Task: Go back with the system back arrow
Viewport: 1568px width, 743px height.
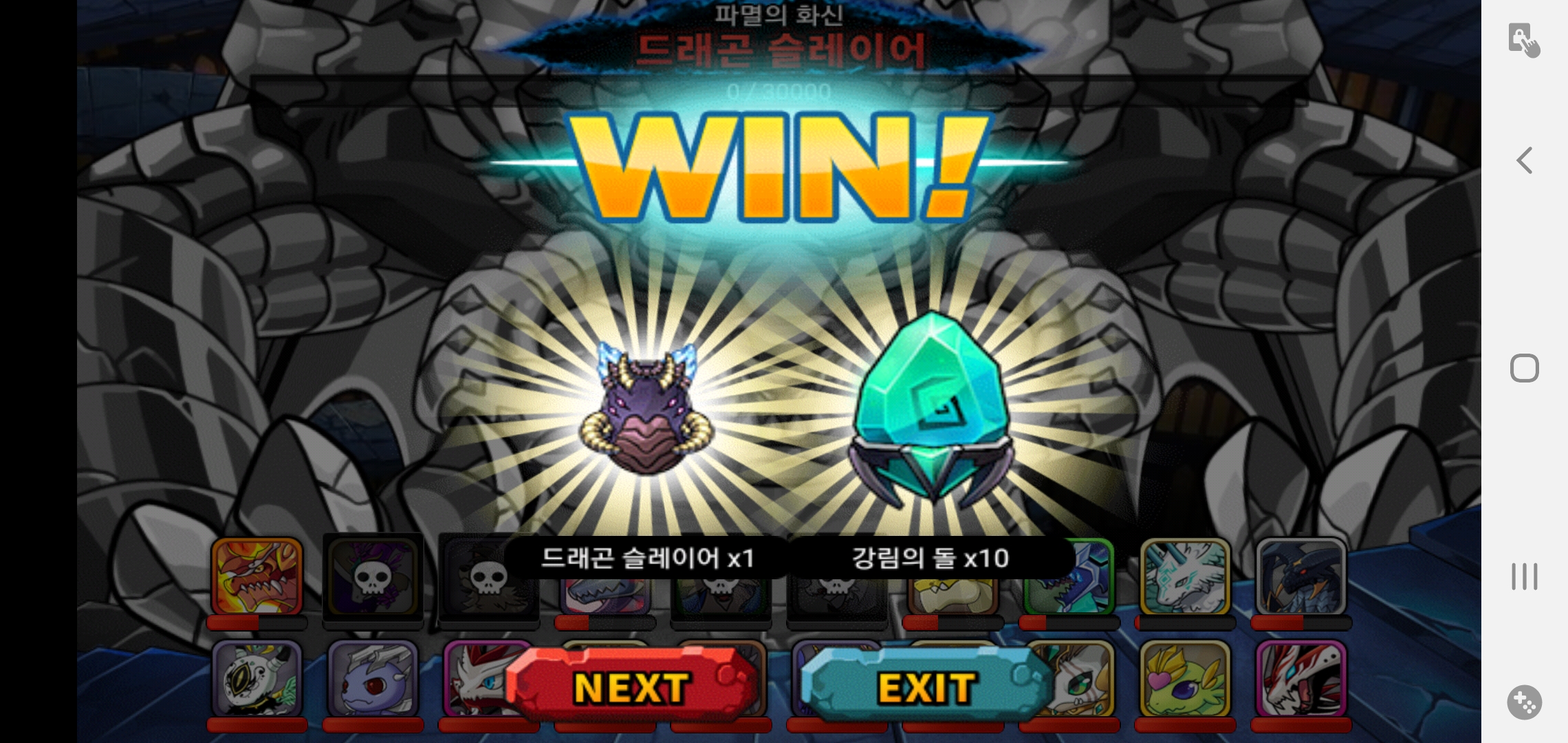Action: click(1524, 160)
